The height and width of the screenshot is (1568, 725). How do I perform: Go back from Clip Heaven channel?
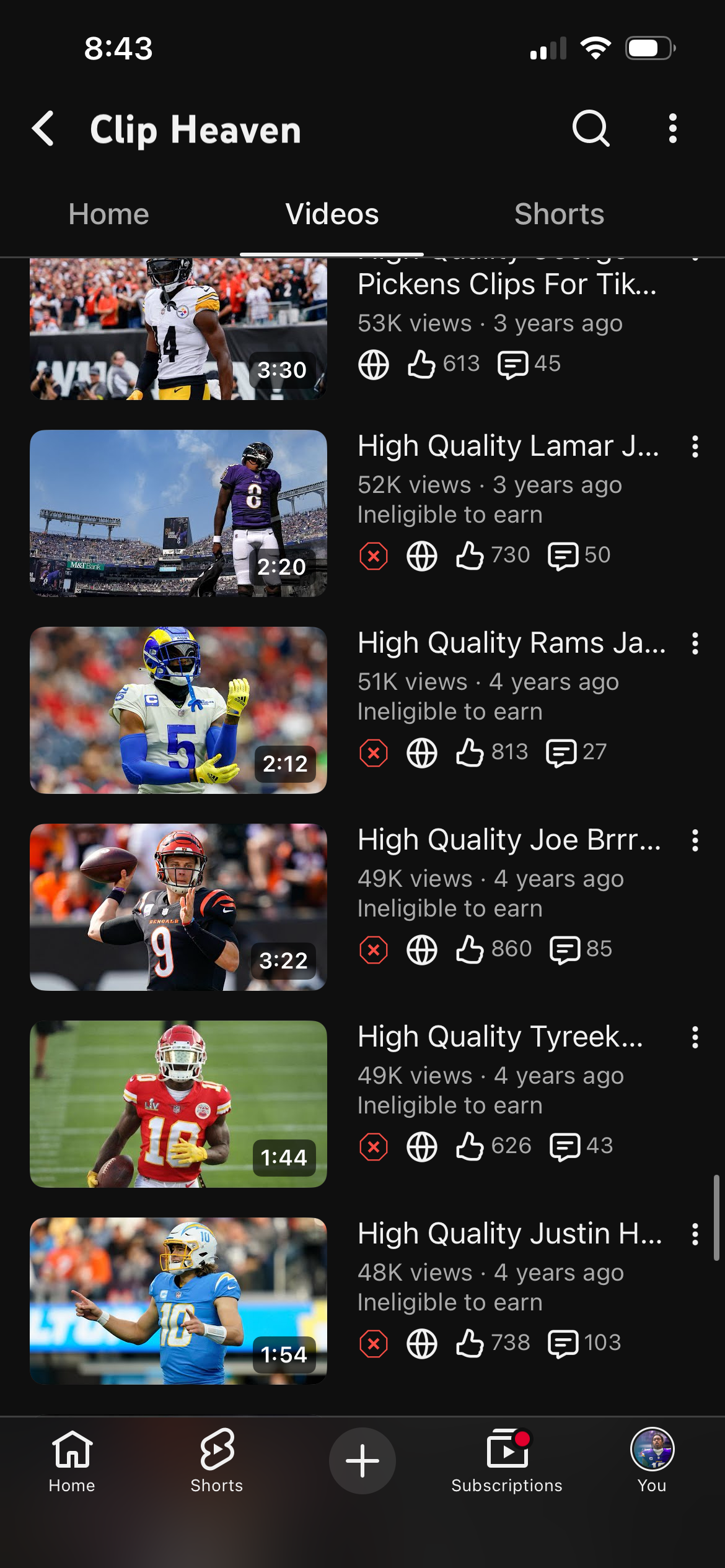click(43, 129)
